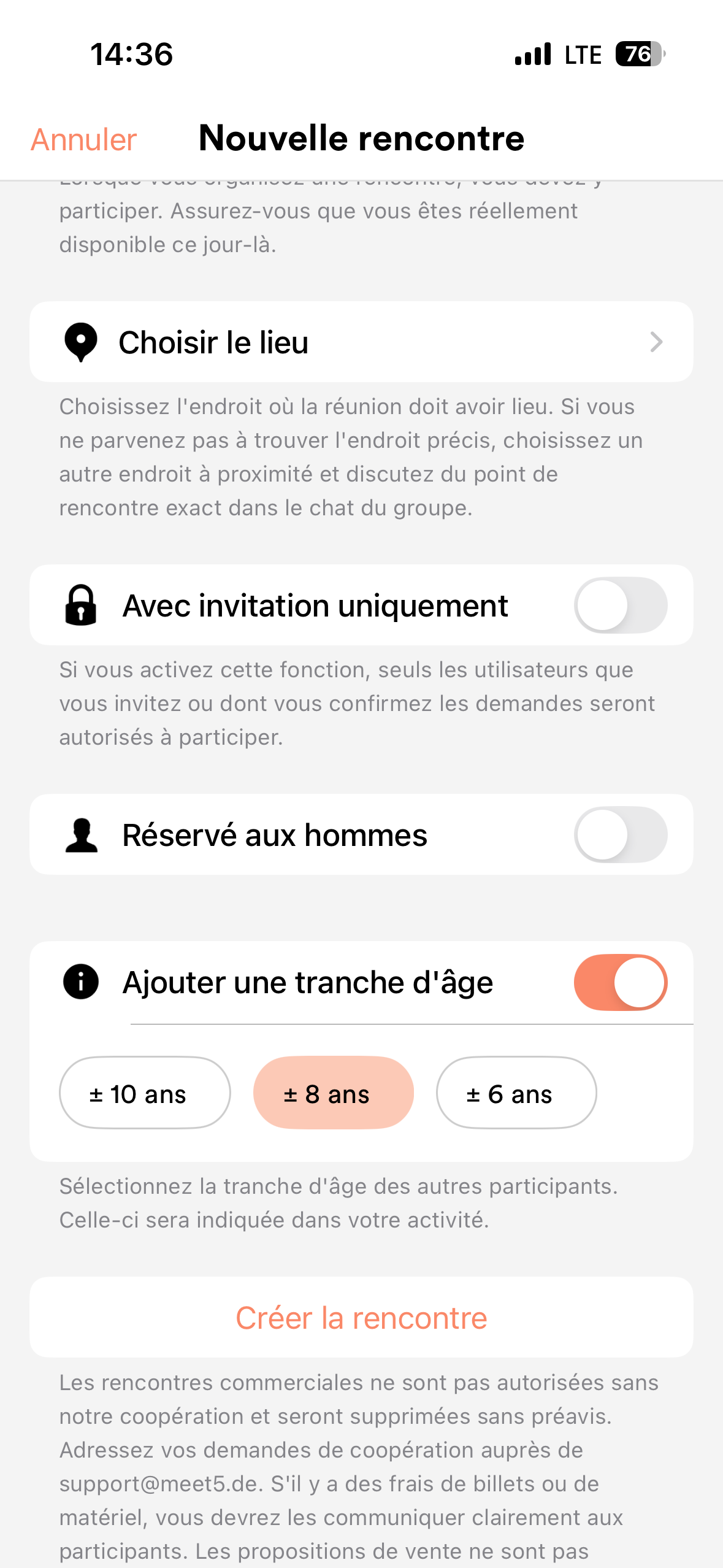Enable Avec invitation uniquement switch
Viewport: 723px width, 1568px height.
point(620,605)
